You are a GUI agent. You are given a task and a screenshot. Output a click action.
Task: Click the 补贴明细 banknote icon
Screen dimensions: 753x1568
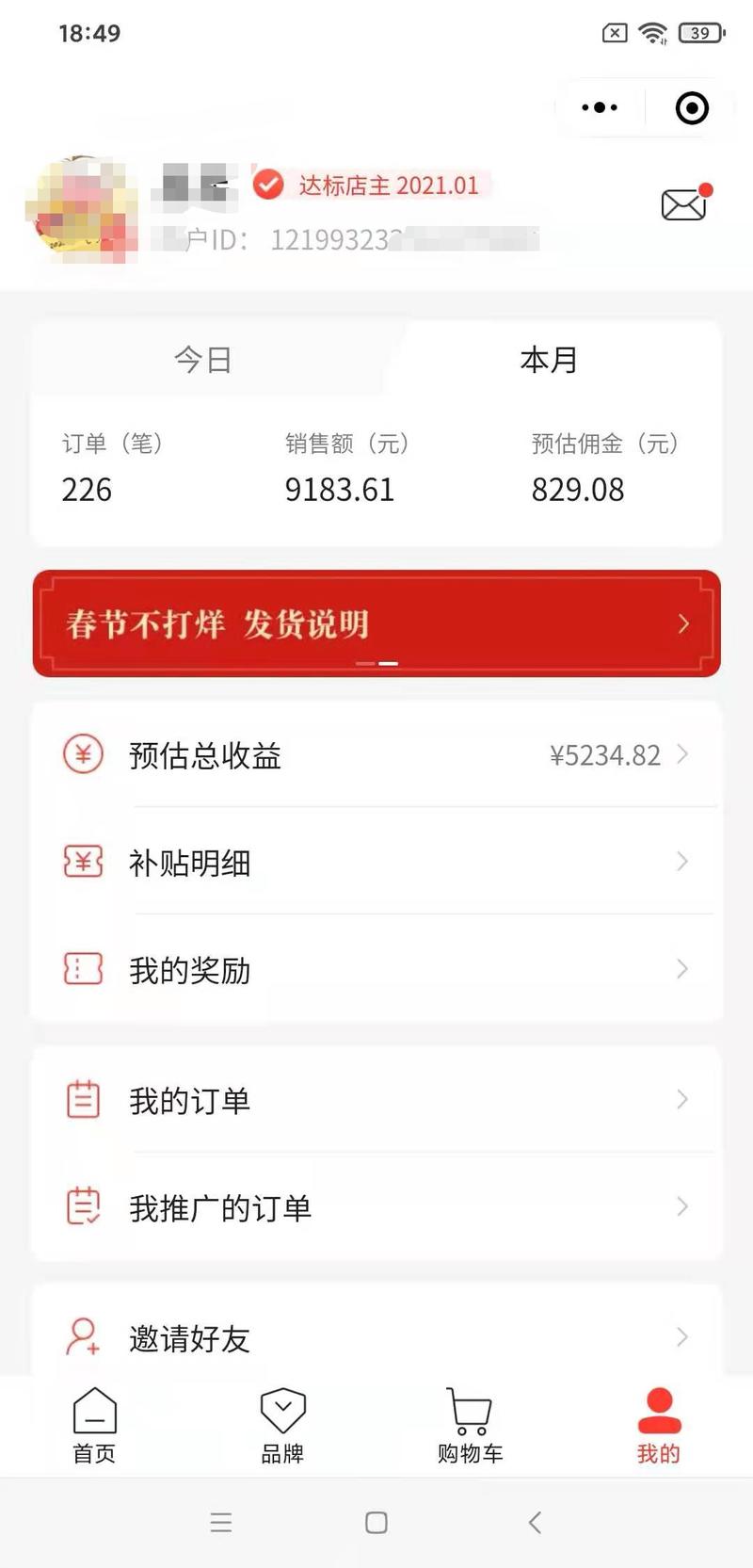[83, 862]
